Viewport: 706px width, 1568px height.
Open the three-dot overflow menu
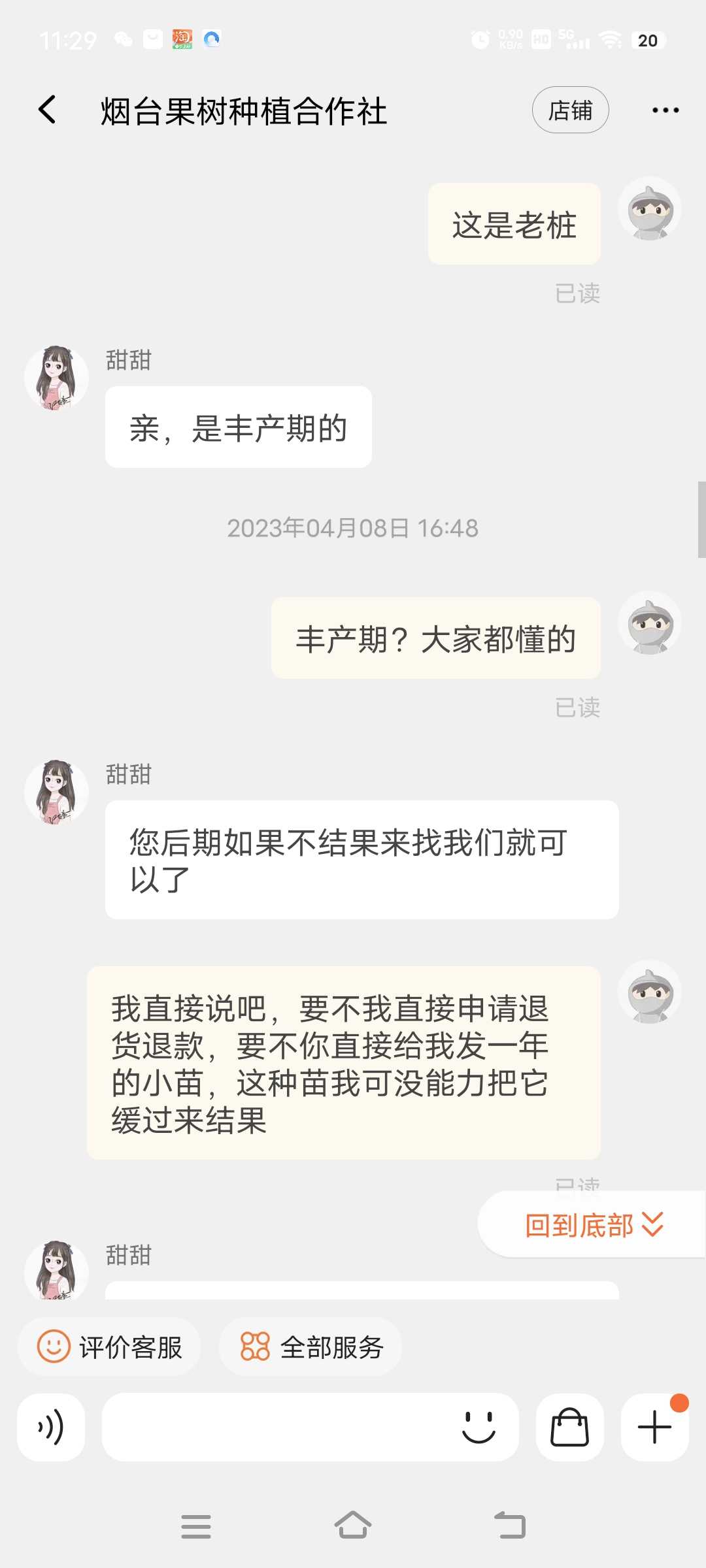pyautogui.click(x=665, y=110)
